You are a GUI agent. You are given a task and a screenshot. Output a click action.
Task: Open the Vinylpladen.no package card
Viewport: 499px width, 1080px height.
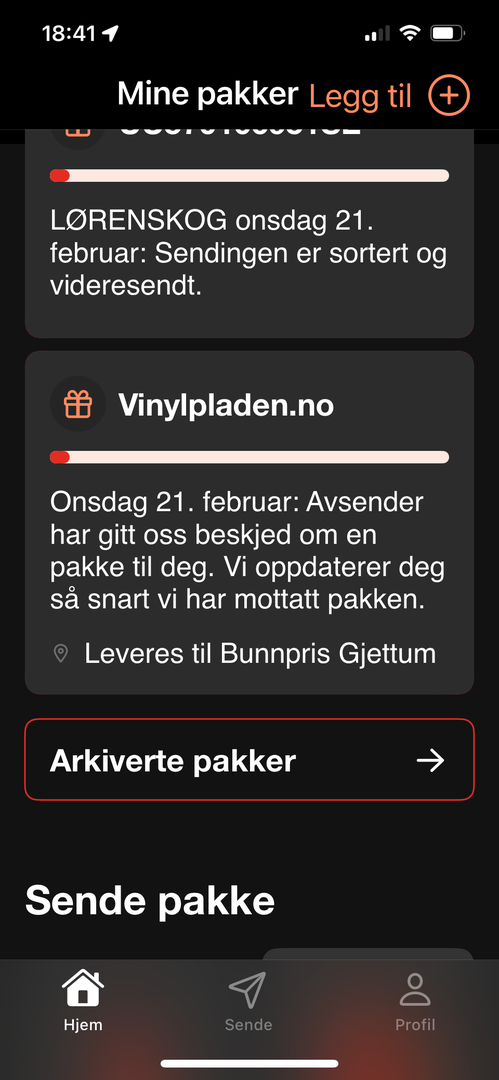point(250,523)
